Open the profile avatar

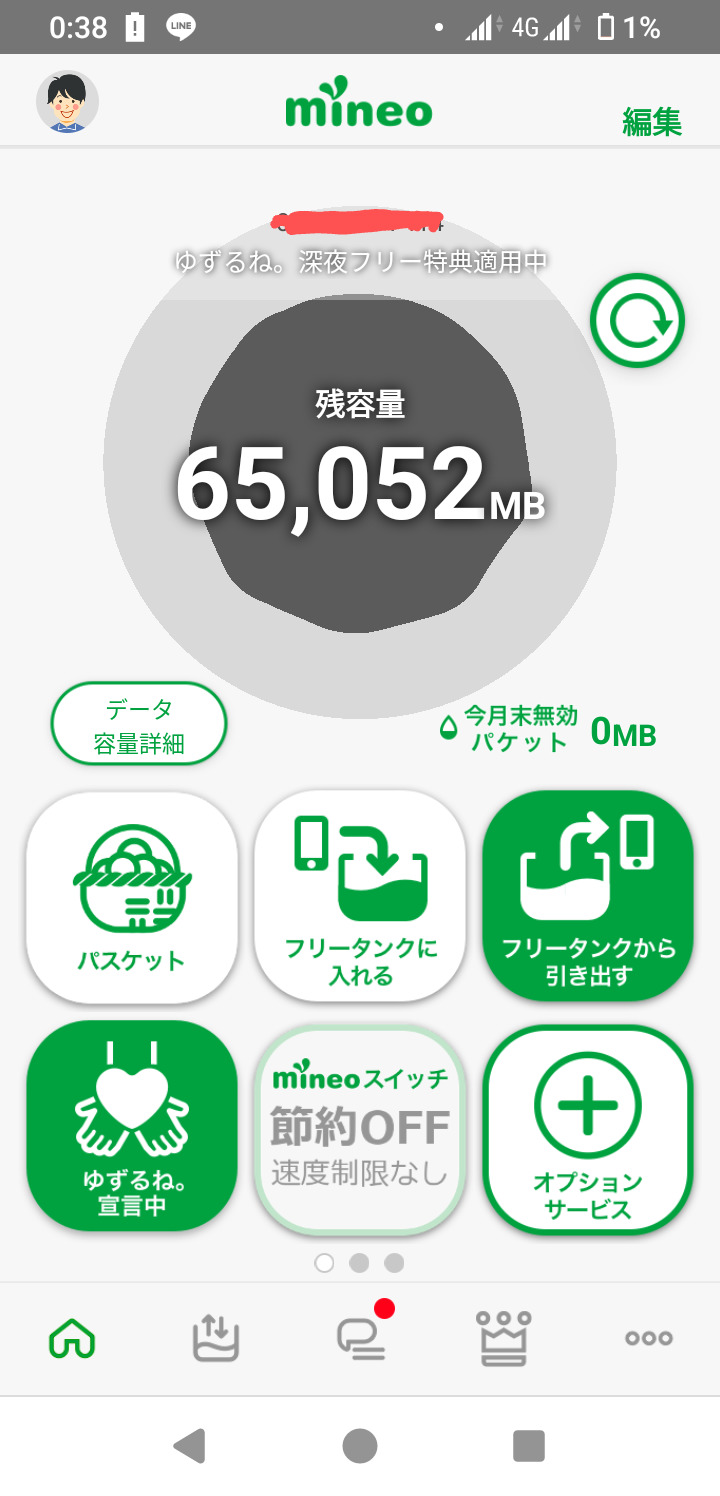[x=68, y=102]
